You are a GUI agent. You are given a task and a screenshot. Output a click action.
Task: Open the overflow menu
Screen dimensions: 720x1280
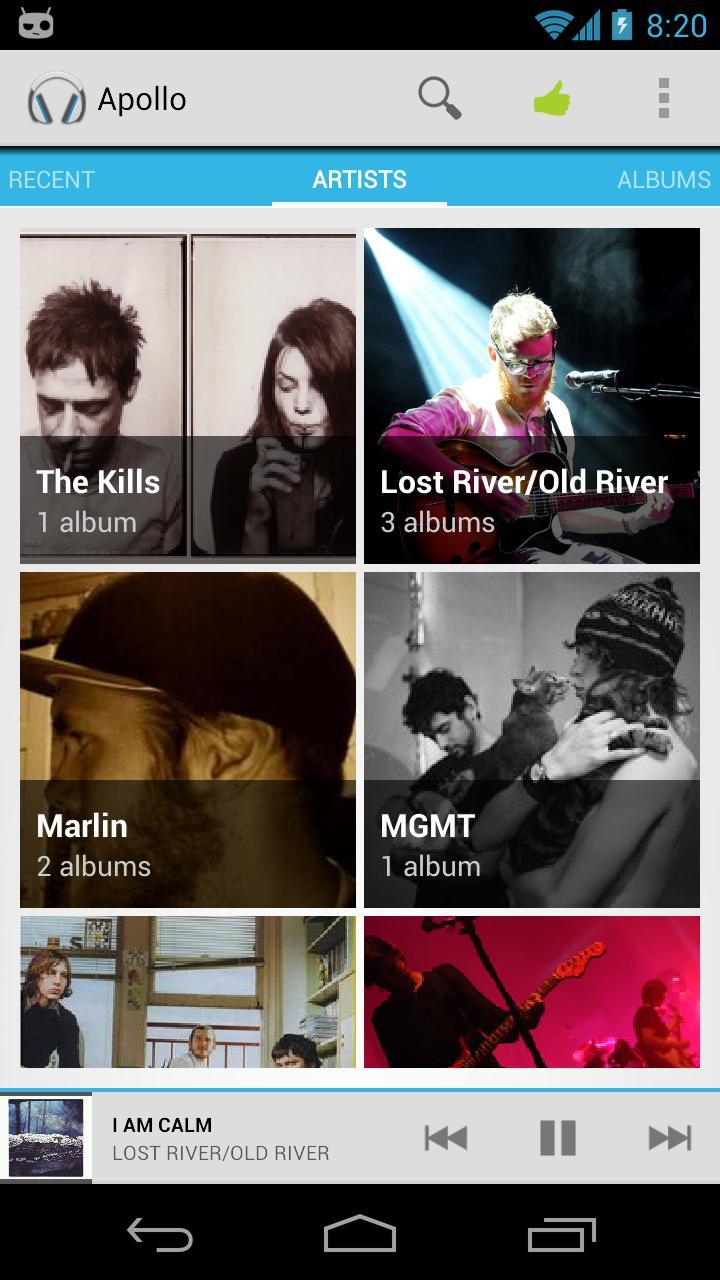[663, 99]
